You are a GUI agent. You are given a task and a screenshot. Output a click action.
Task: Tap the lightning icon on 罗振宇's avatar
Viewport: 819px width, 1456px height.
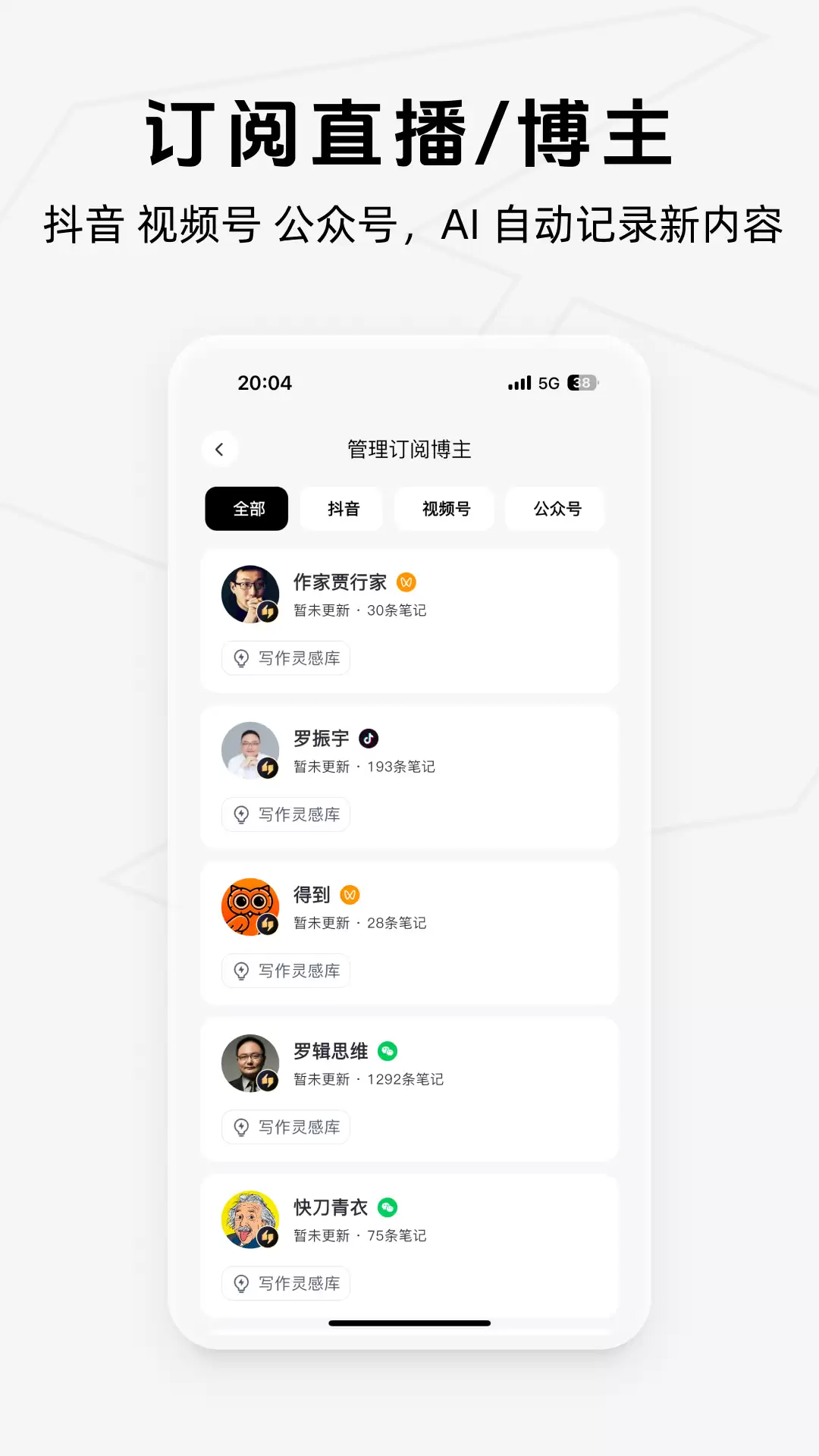(x=268, y=769)
